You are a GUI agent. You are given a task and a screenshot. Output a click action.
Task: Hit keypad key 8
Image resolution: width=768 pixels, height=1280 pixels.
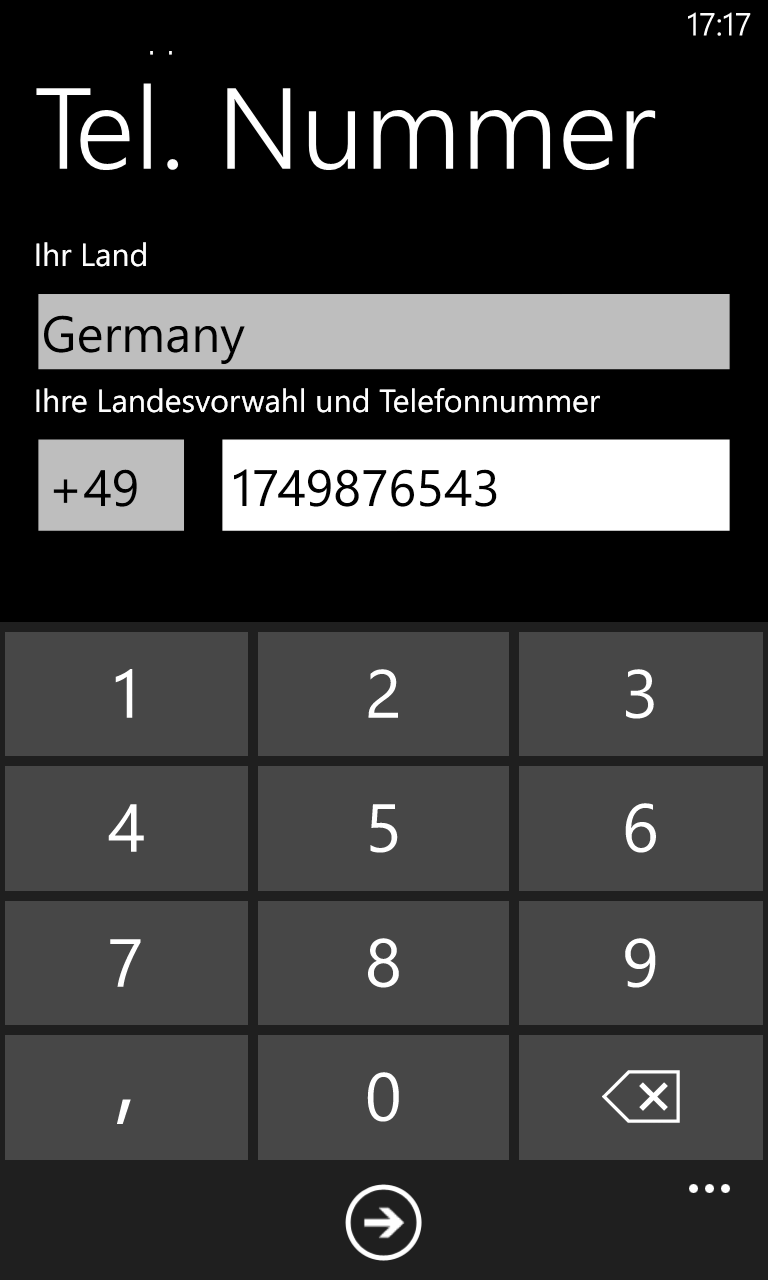pos(383,963)
